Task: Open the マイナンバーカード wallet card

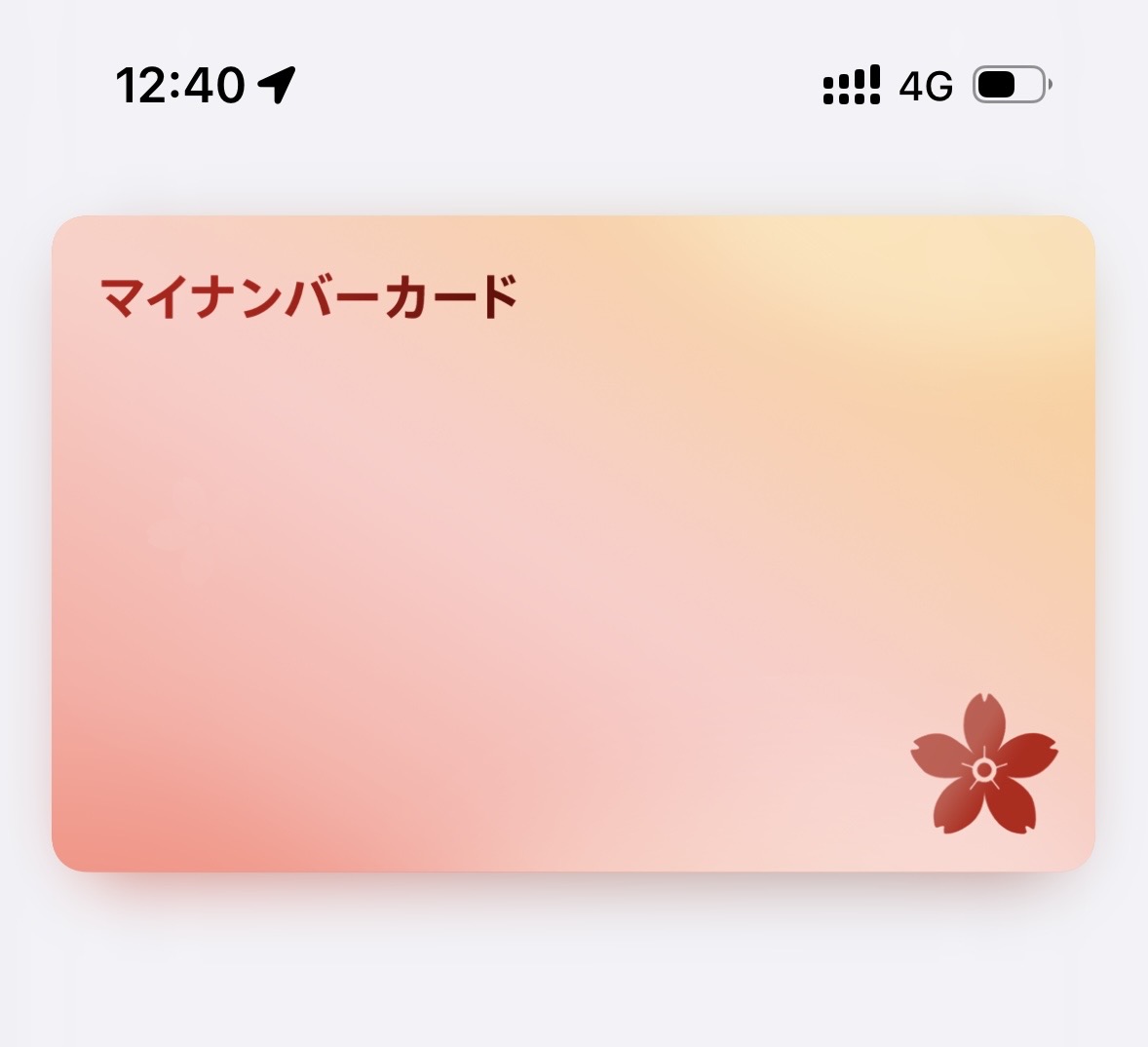Action: [x=573, y=543]
